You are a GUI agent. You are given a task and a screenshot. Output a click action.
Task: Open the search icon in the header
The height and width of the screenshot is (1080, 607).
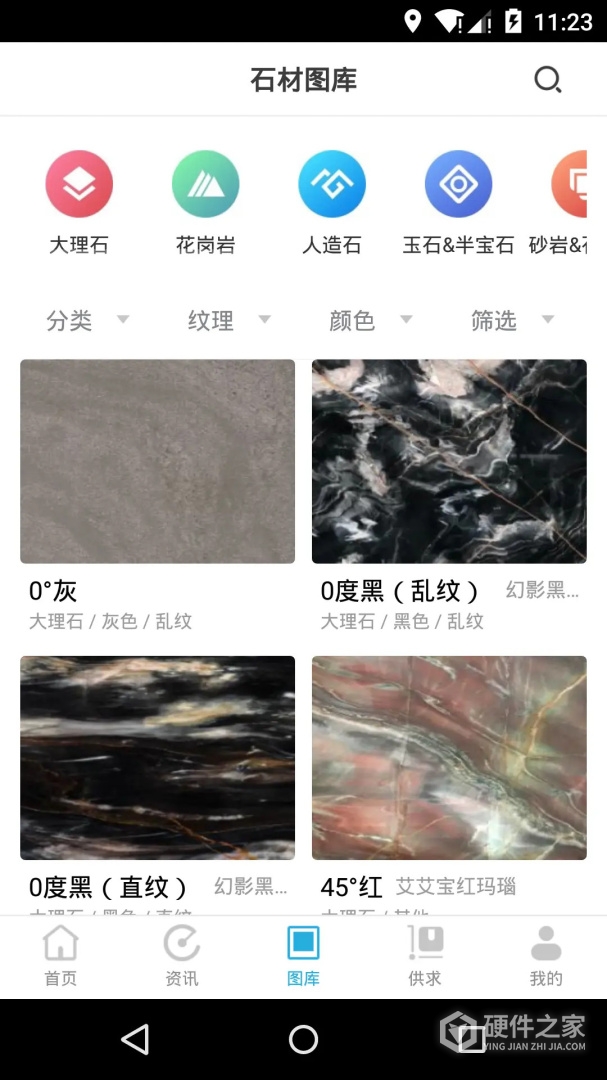tap(547, 80)
